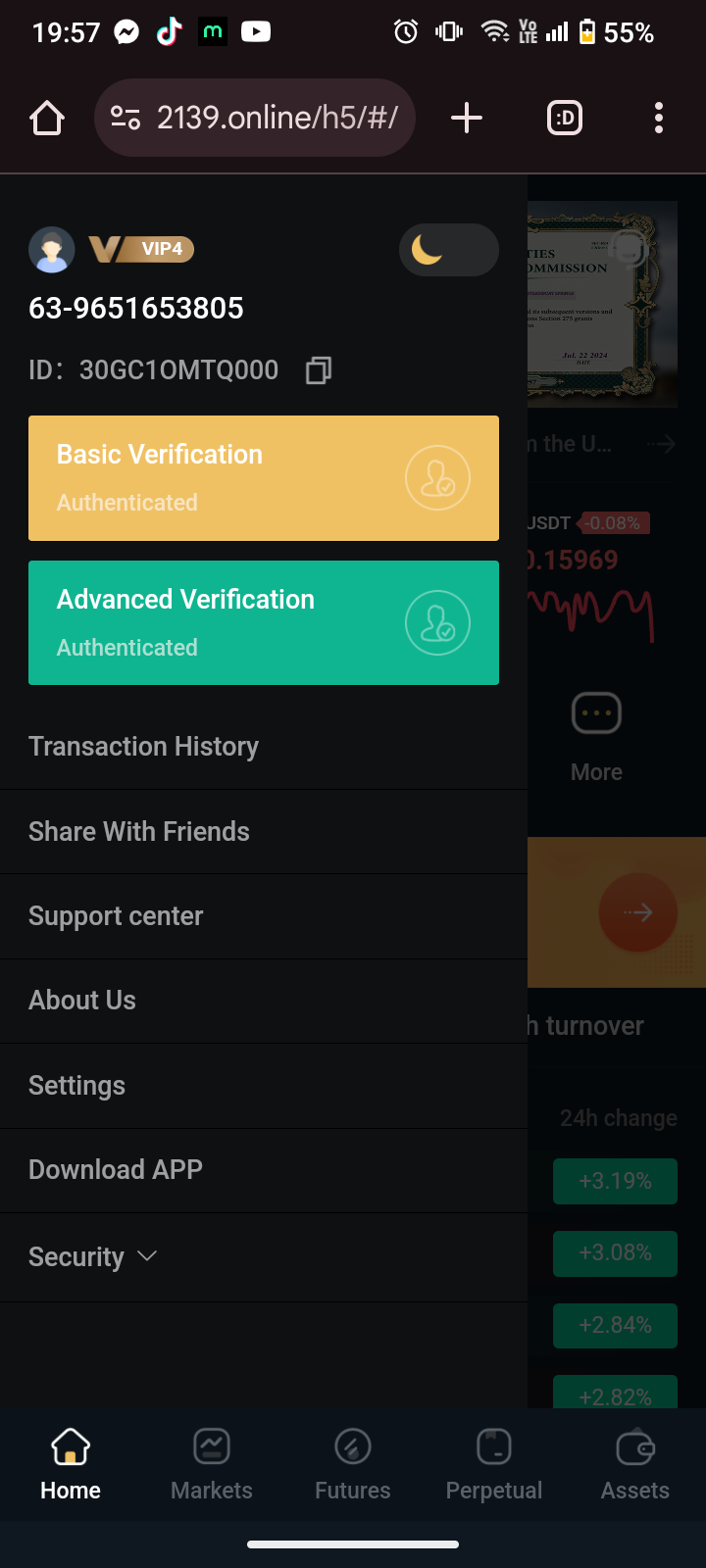The height and width of the screenshot is (1568, 706).
Task: Copy the account ID
Action: tap(318, 370)
